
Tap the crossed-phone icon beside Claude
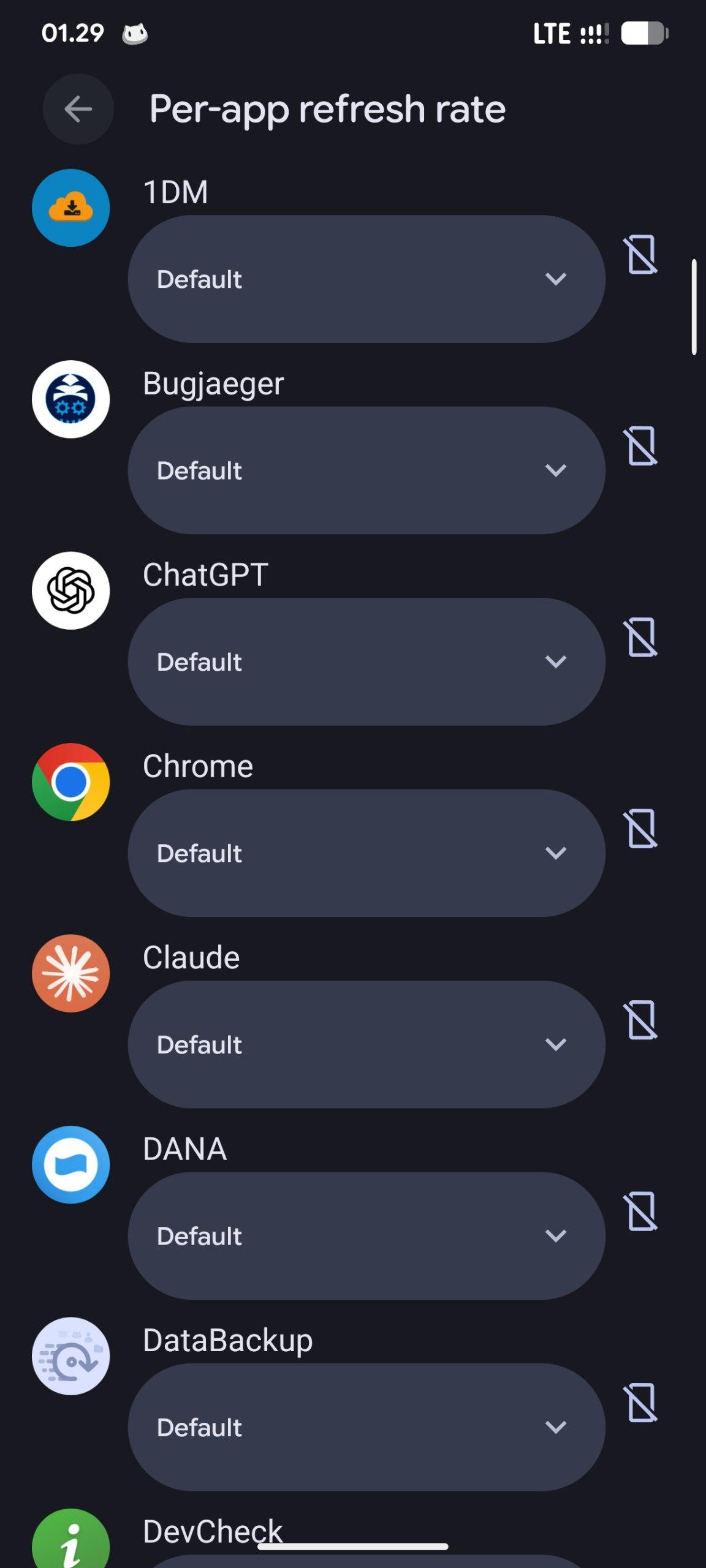click(642, 1020)
